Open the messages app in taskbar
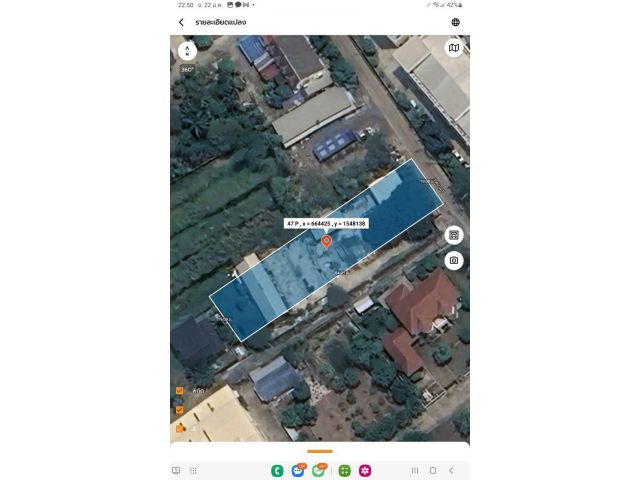This screenshot has height=480, width=640. pyautogui.click(x=298, y=470)
